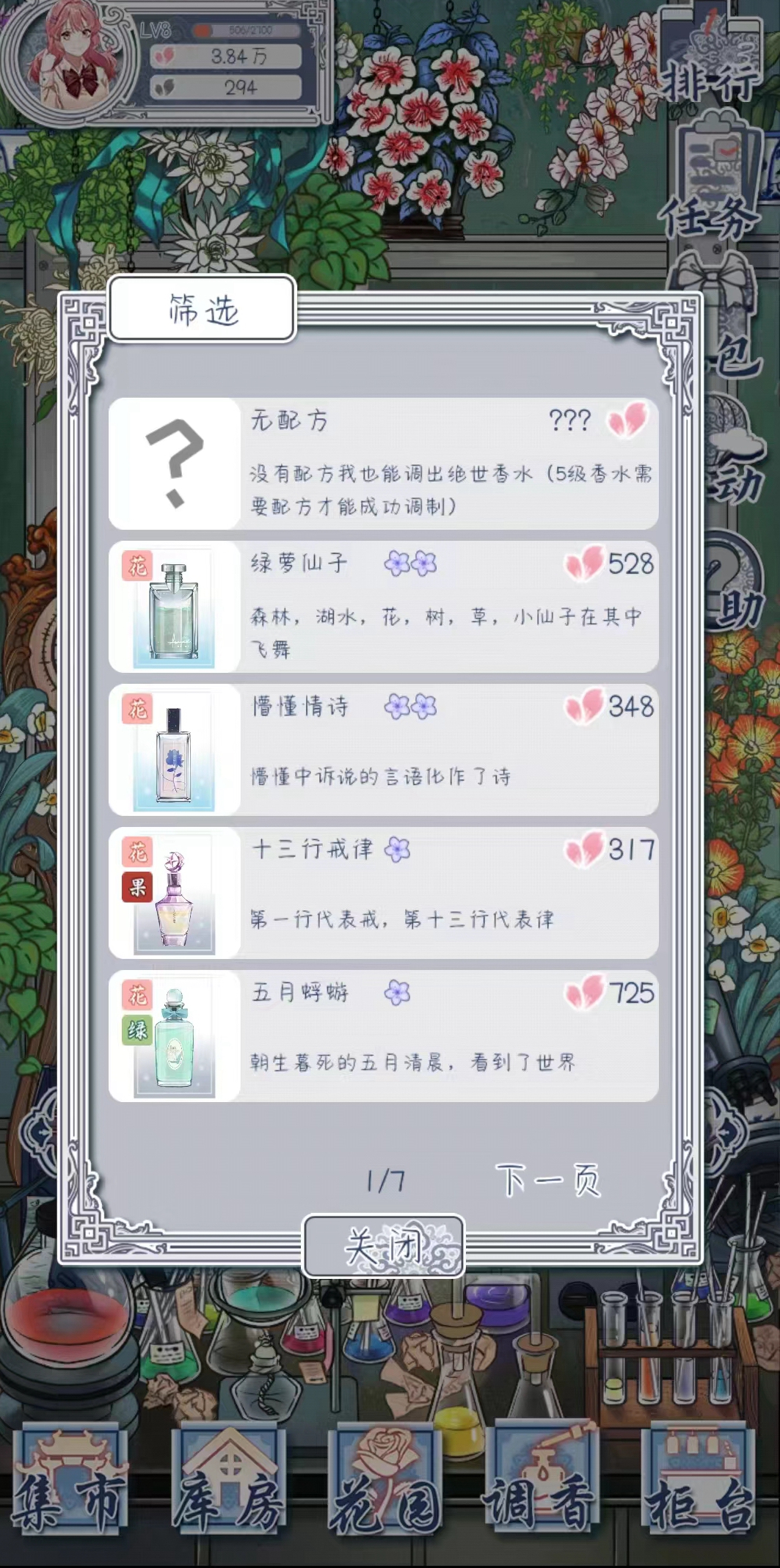Tap the player avatar portrait
Image resolution: width=780 pixels, height=1568 pixels.
[70, 62]
